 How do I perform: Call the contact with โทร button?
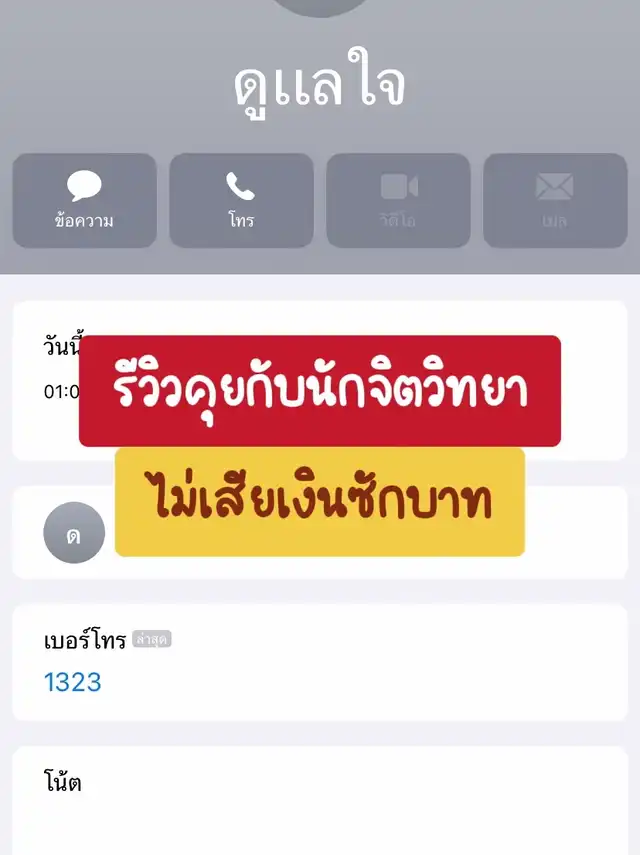coord(241,201)
